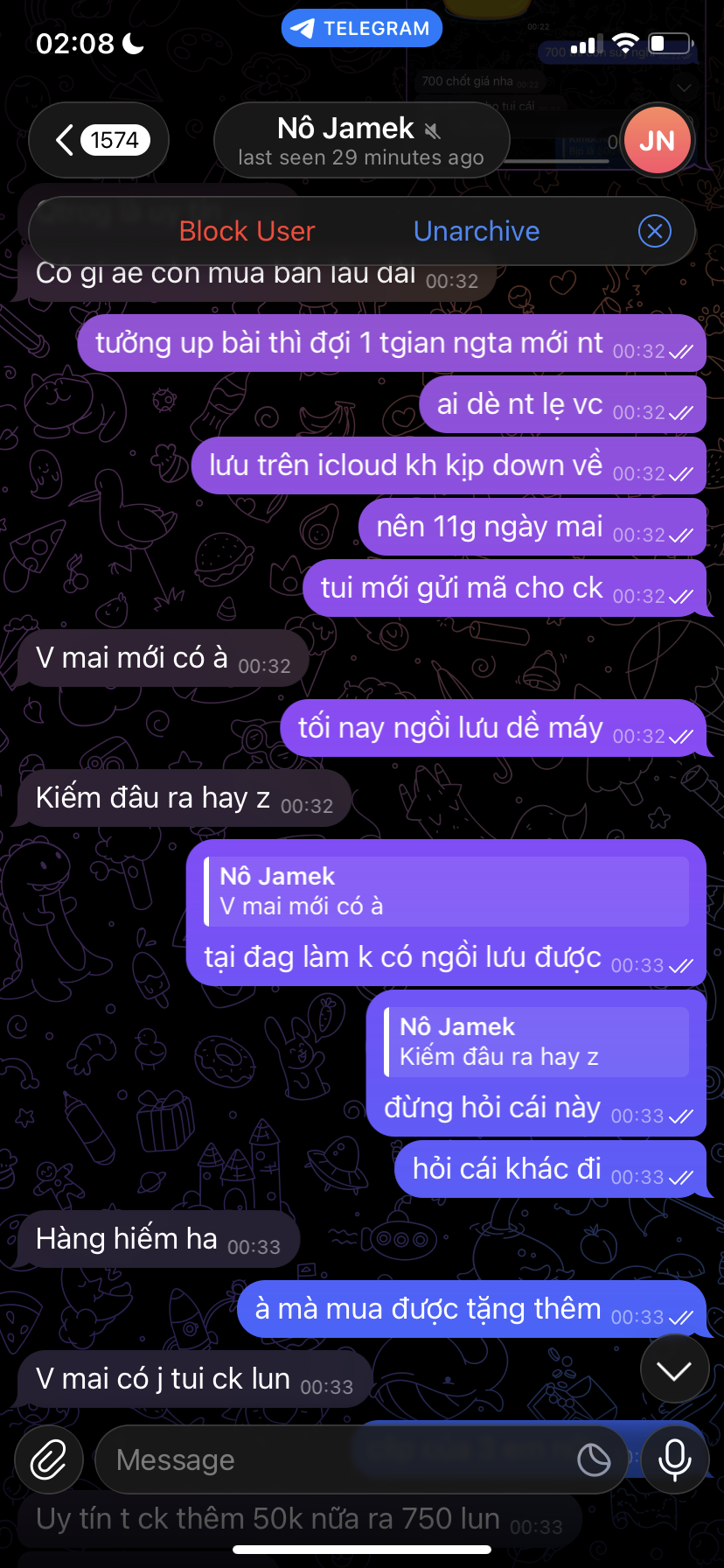Return to Telegram via the status bar pill
This screenshot has height=1568, width=724.
pyautogui.click(x=361, y=29)
